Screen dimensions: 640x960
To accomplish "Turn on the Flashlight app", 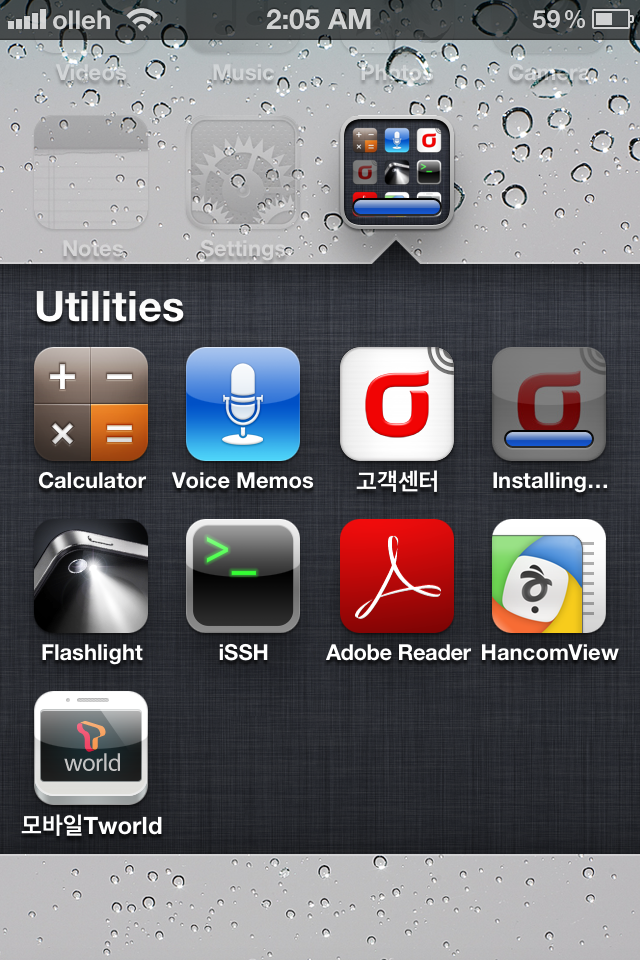I will point(91,576).
